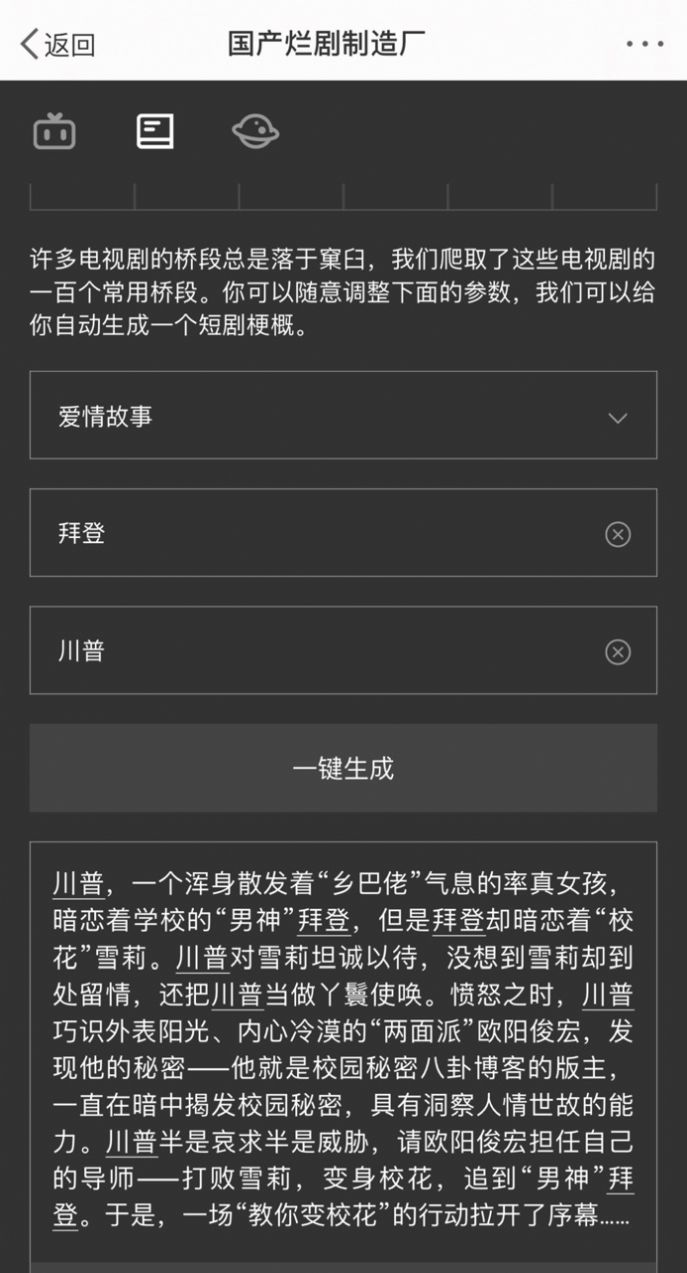Viewport: 687px width, 1273px height.
Task: Switch to the planet icon tab
Action: click(x=255, y=132)
